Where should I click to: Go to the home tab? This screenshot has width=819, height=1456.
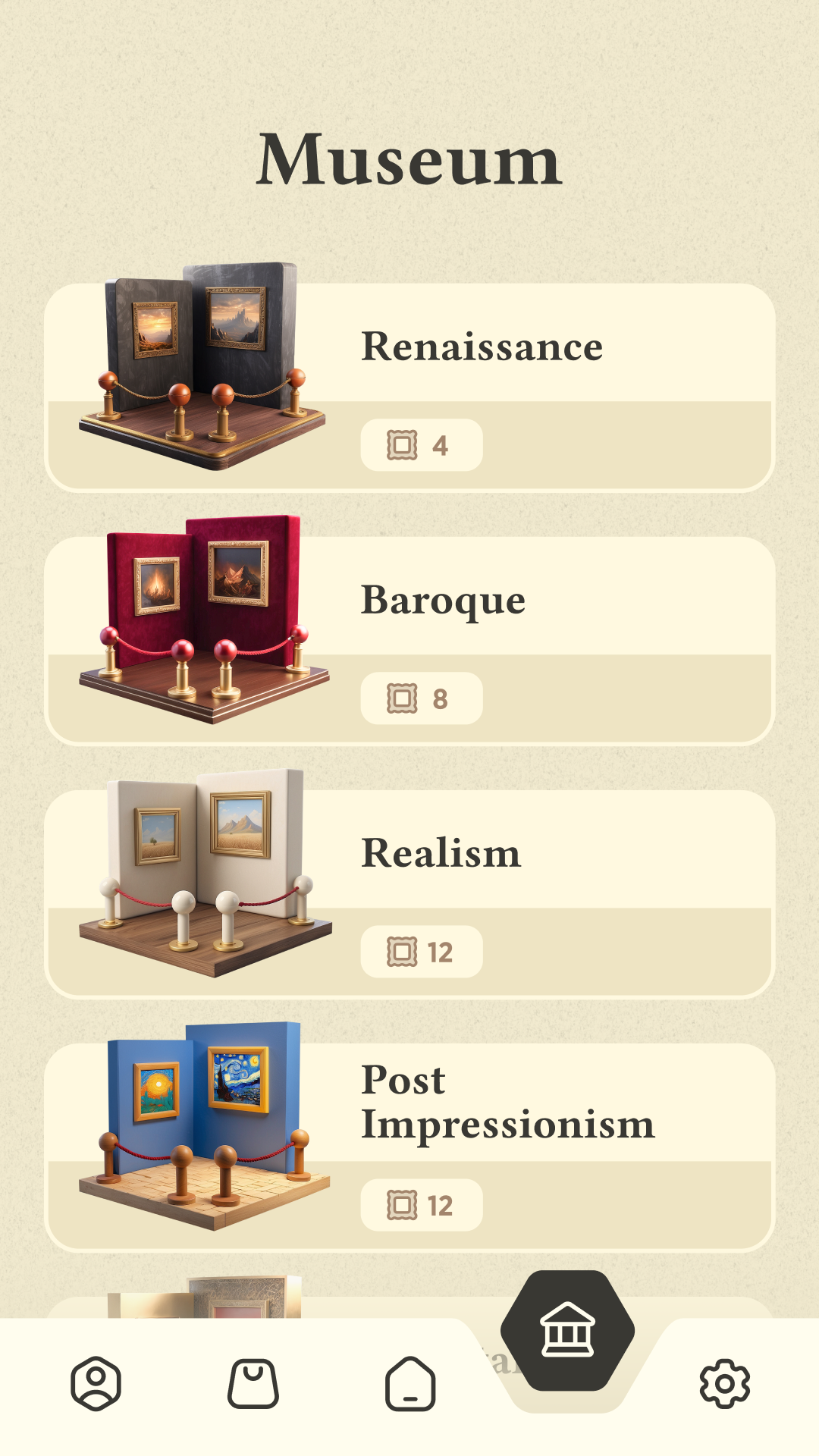(410, 1383)
